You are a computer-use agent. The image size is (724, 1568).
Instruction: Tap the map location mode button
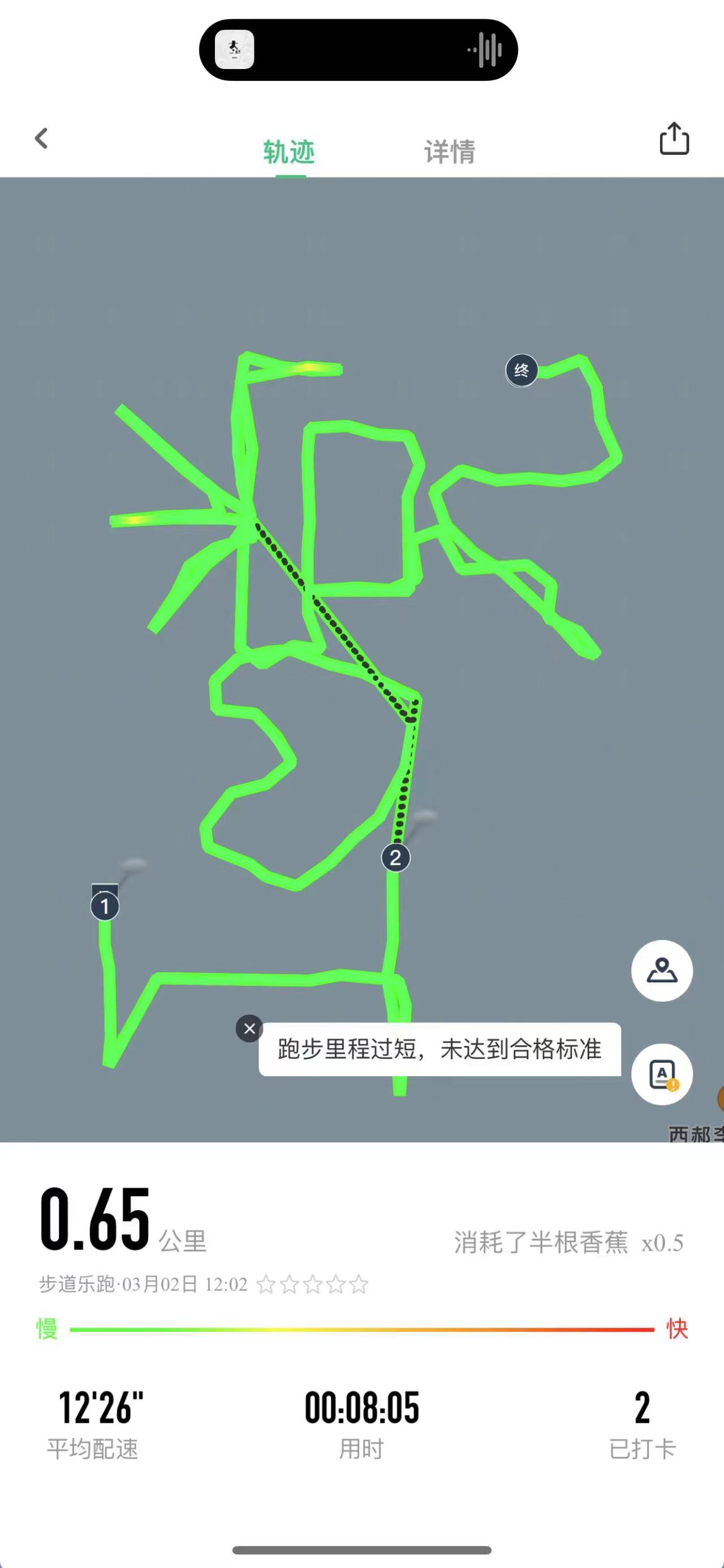tap(662, 971)
